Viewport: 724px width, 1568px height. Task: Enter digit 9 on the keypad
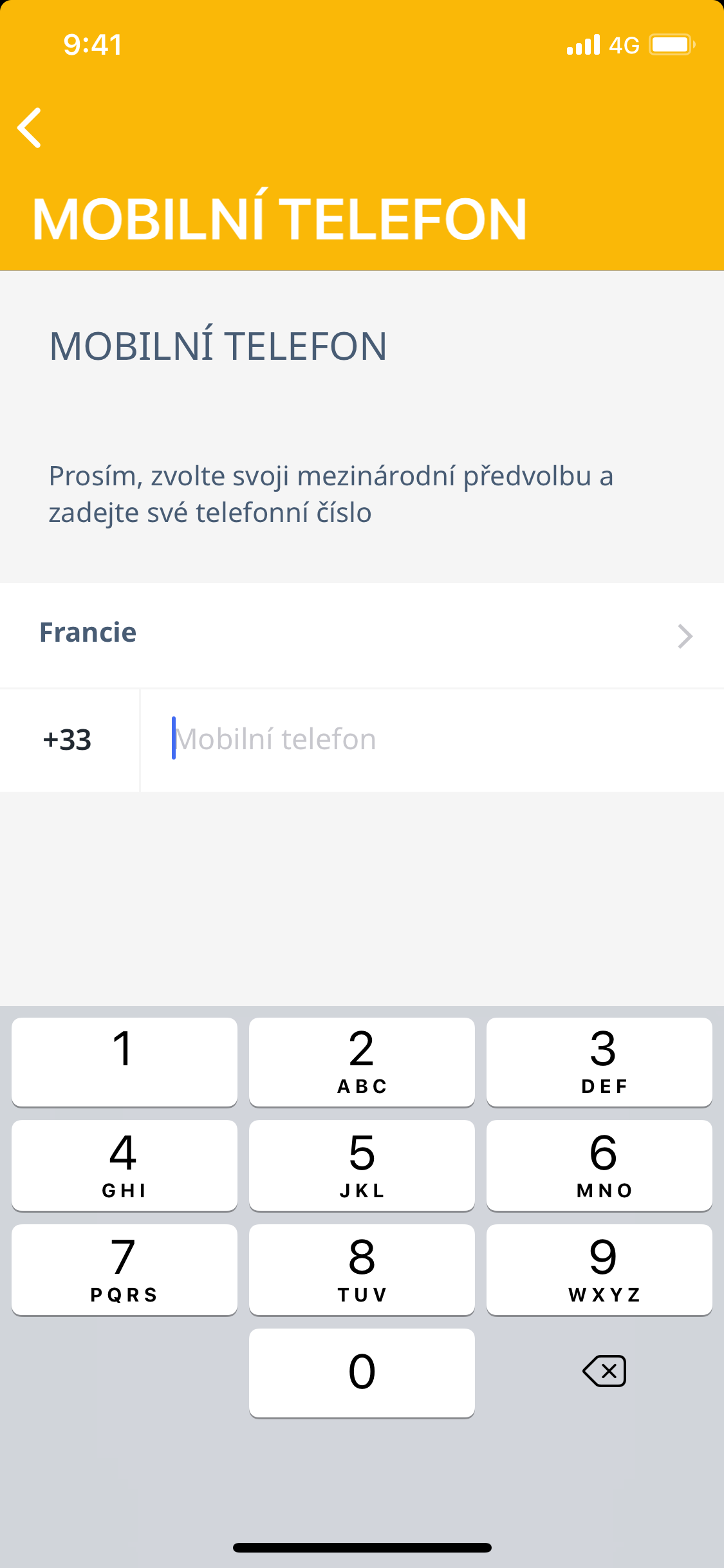coord(599,1269)
